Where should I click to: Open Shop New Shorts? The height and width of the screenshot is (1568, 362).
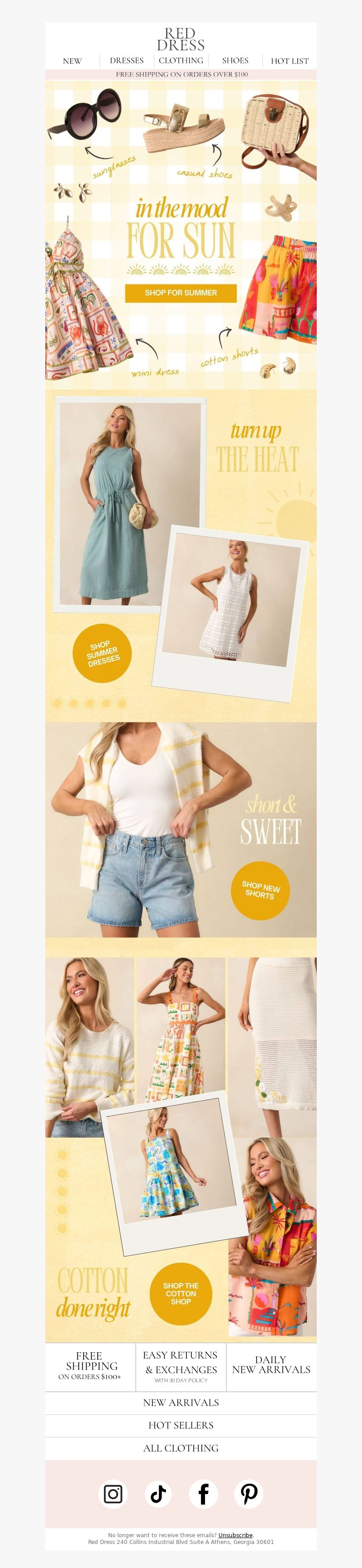pyautogui.click(x=260, y=890)
